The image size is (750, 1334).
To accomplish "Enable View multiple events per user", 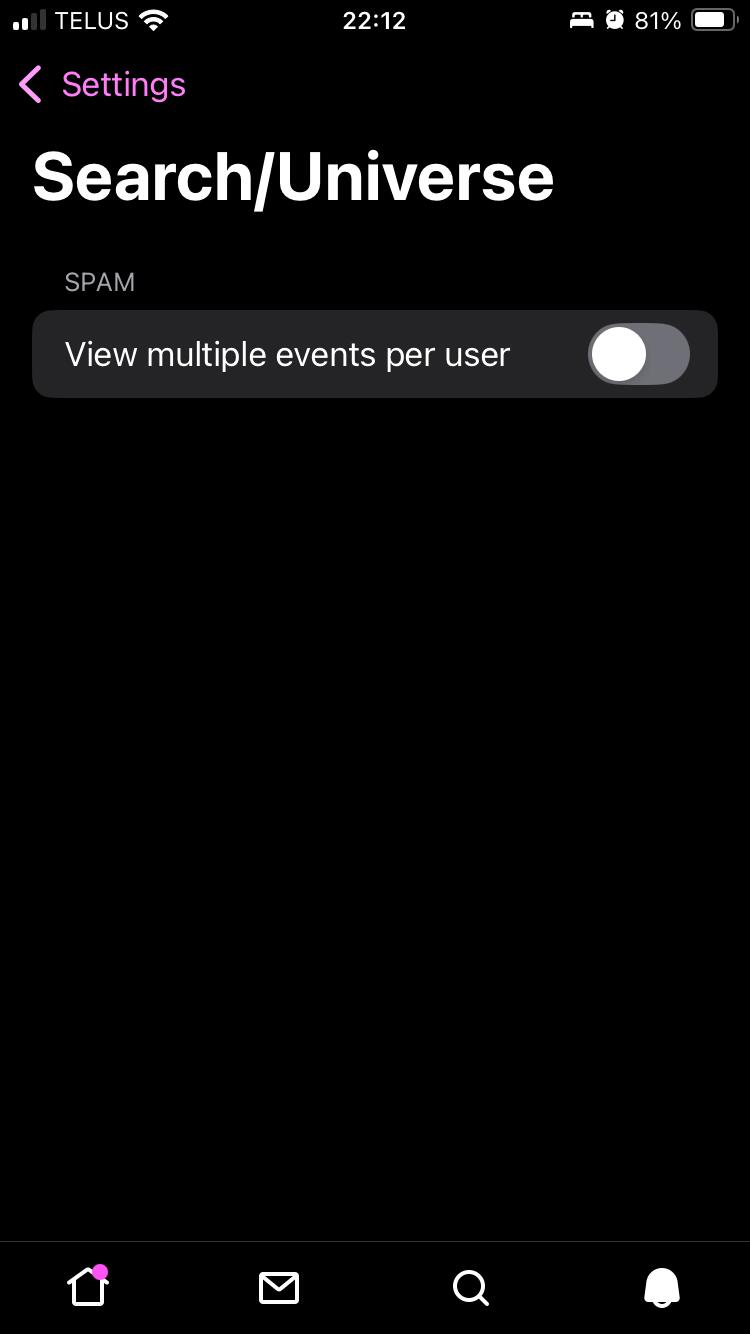I will 638,355.
